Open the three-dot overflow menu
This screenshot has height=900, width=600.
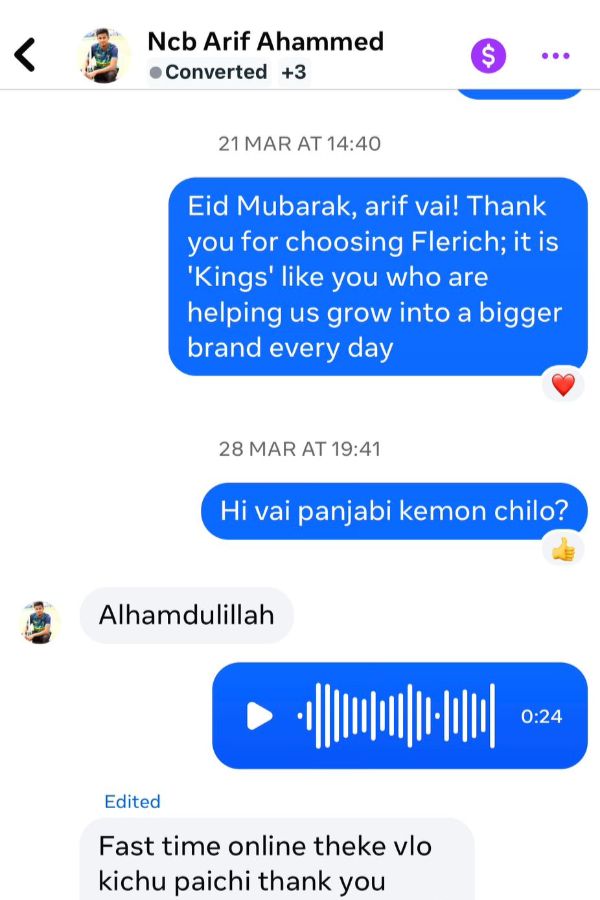(555, 55)
